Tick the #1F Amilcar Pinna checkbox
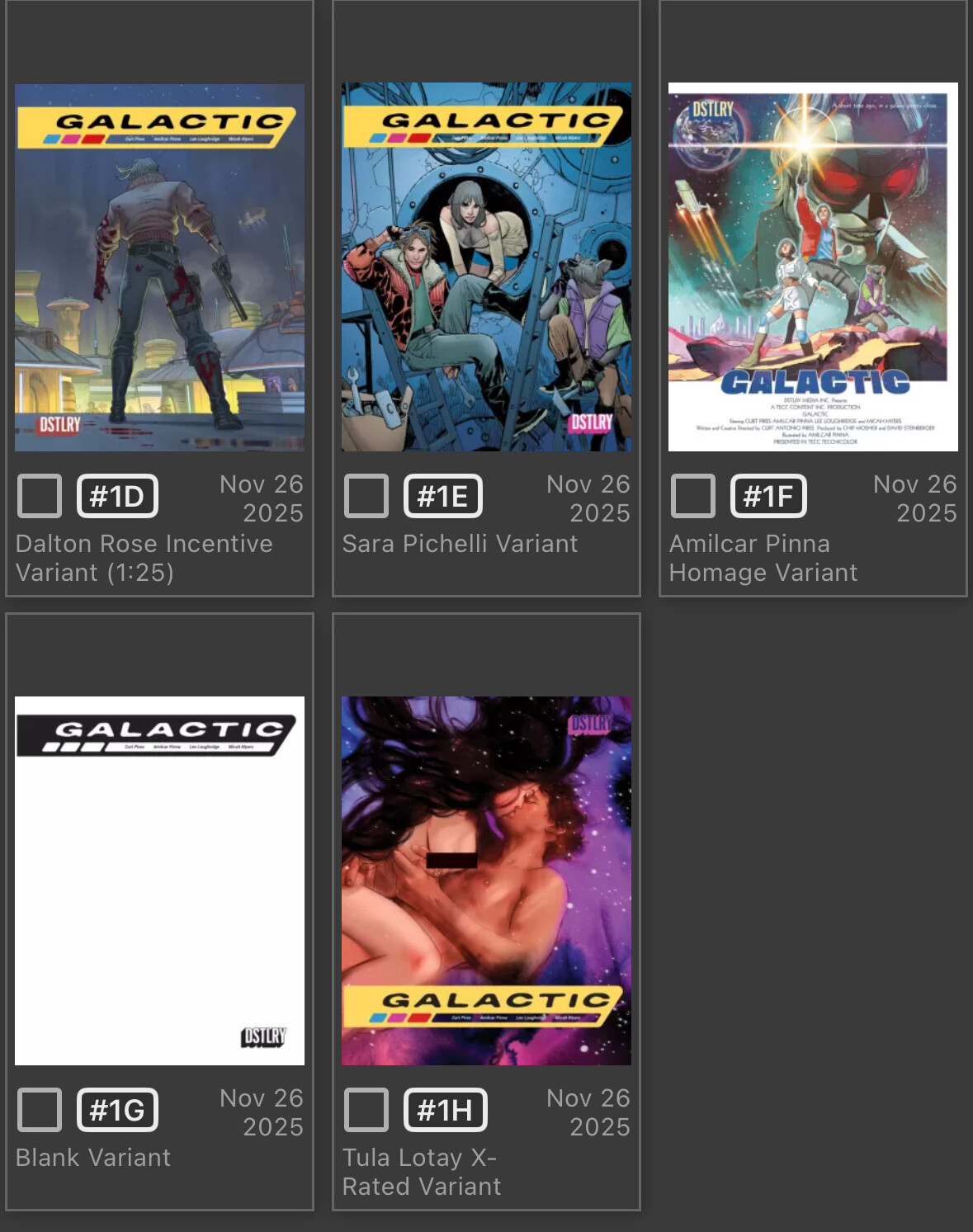The width and height of the screenshot is (973, 1232). click(x=693, y=496)
